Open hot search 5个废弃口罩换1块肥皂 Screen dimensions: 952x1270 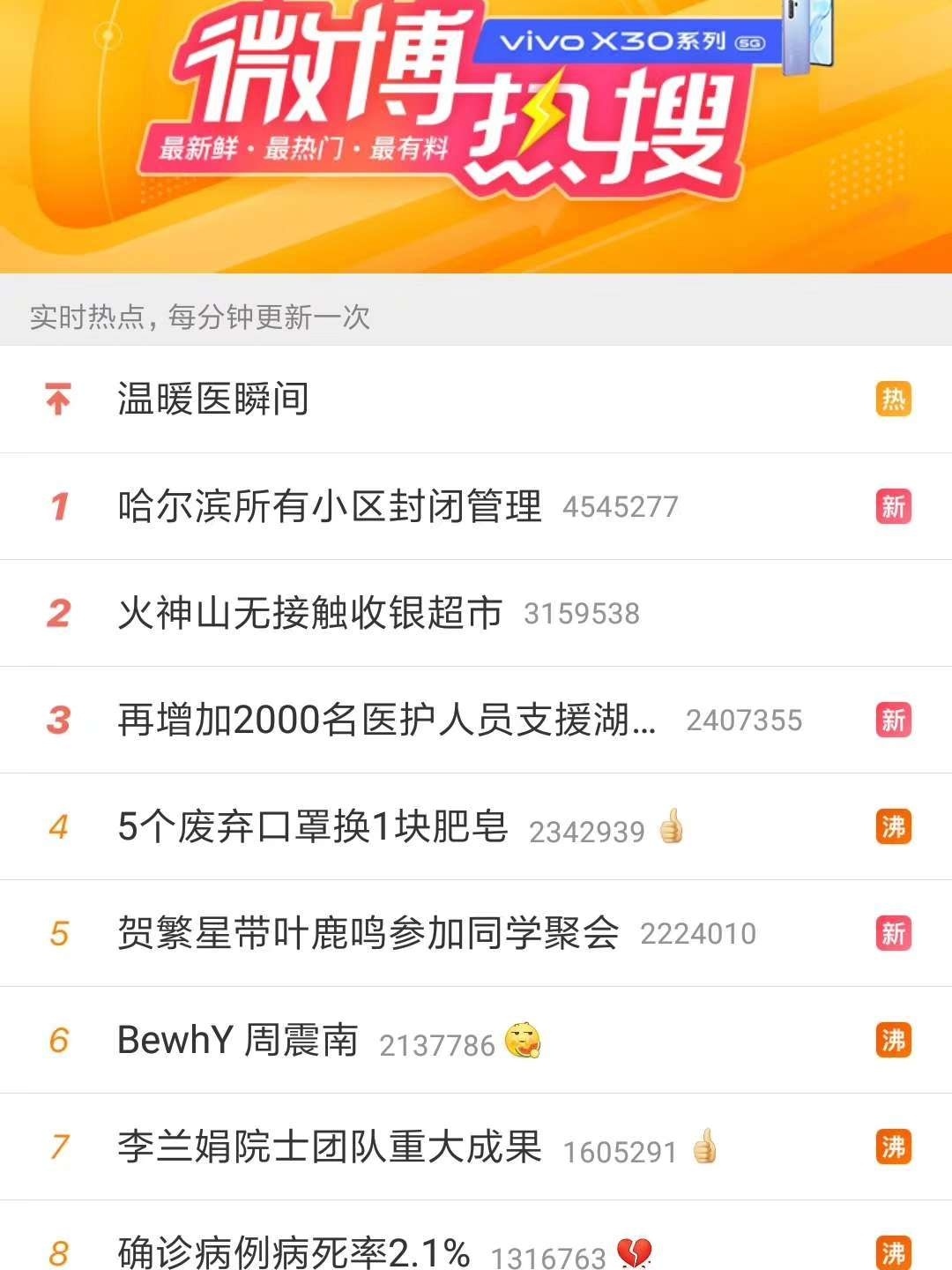click(x=313, y=826)
